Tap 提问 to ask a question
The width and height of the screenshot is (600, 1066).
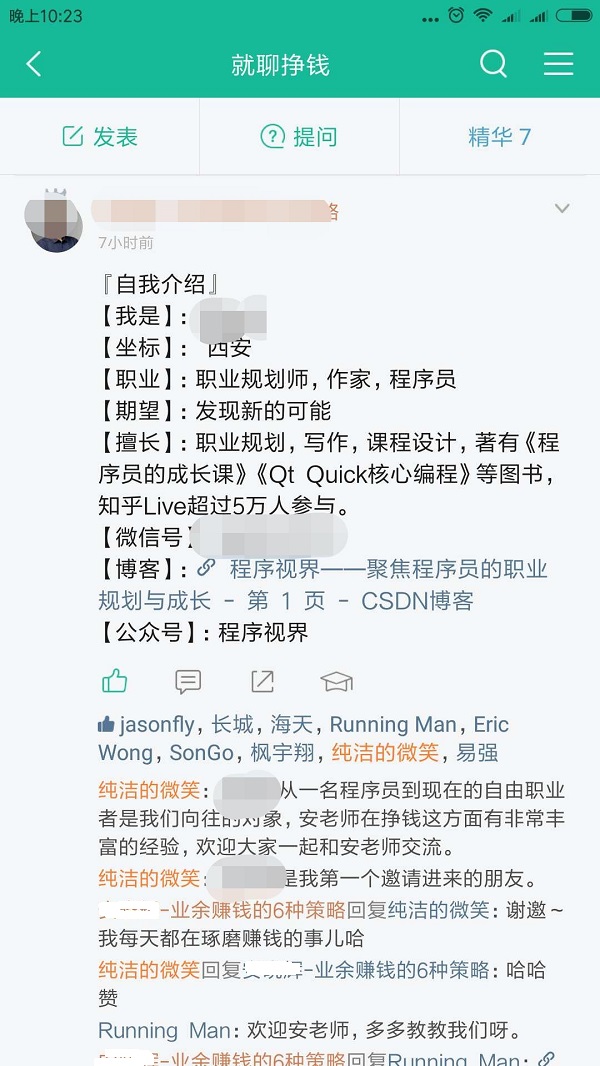point(299,137)
